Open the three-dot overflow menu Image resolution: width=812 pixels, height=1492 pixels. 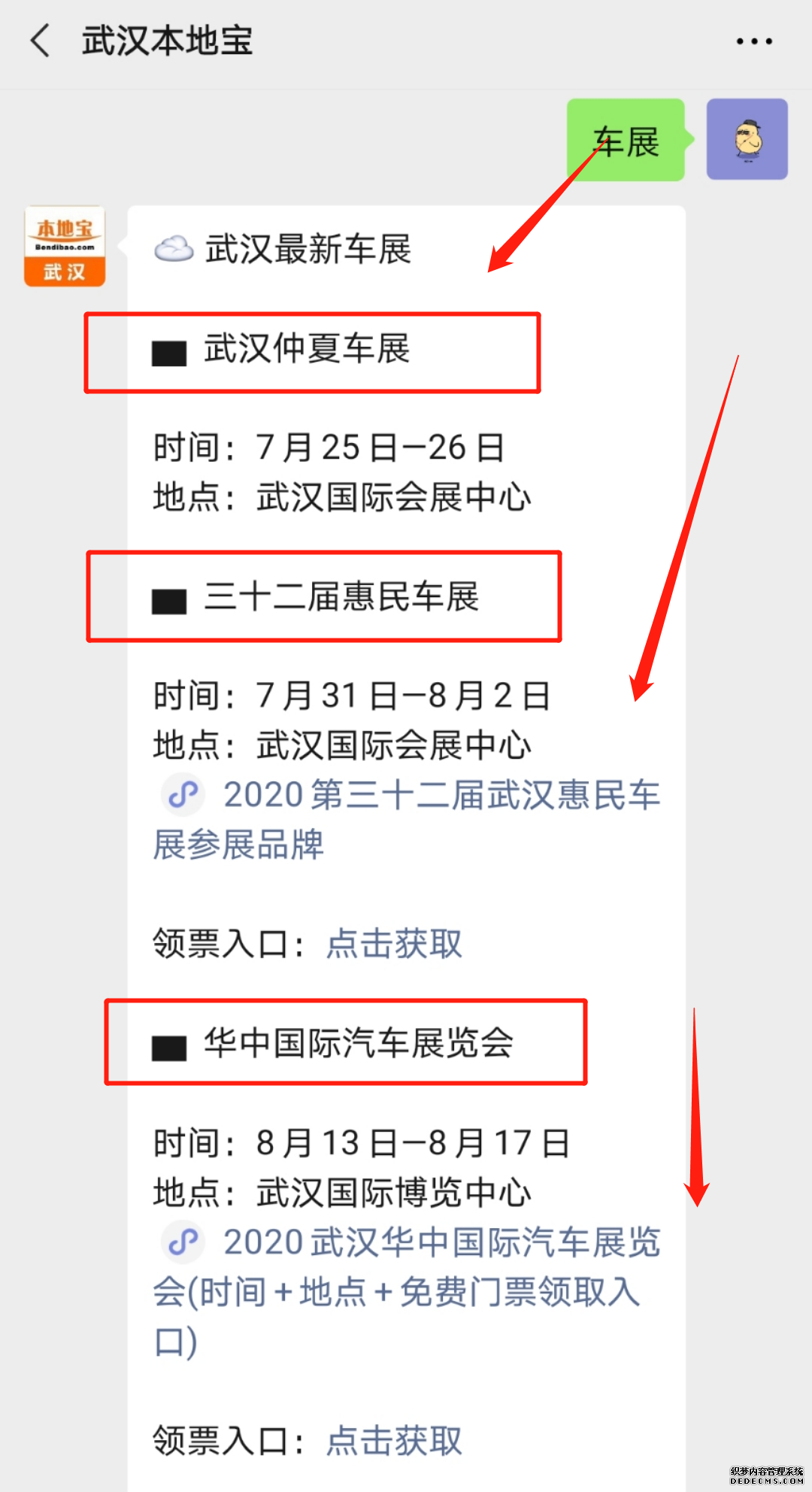pos(753,41)
